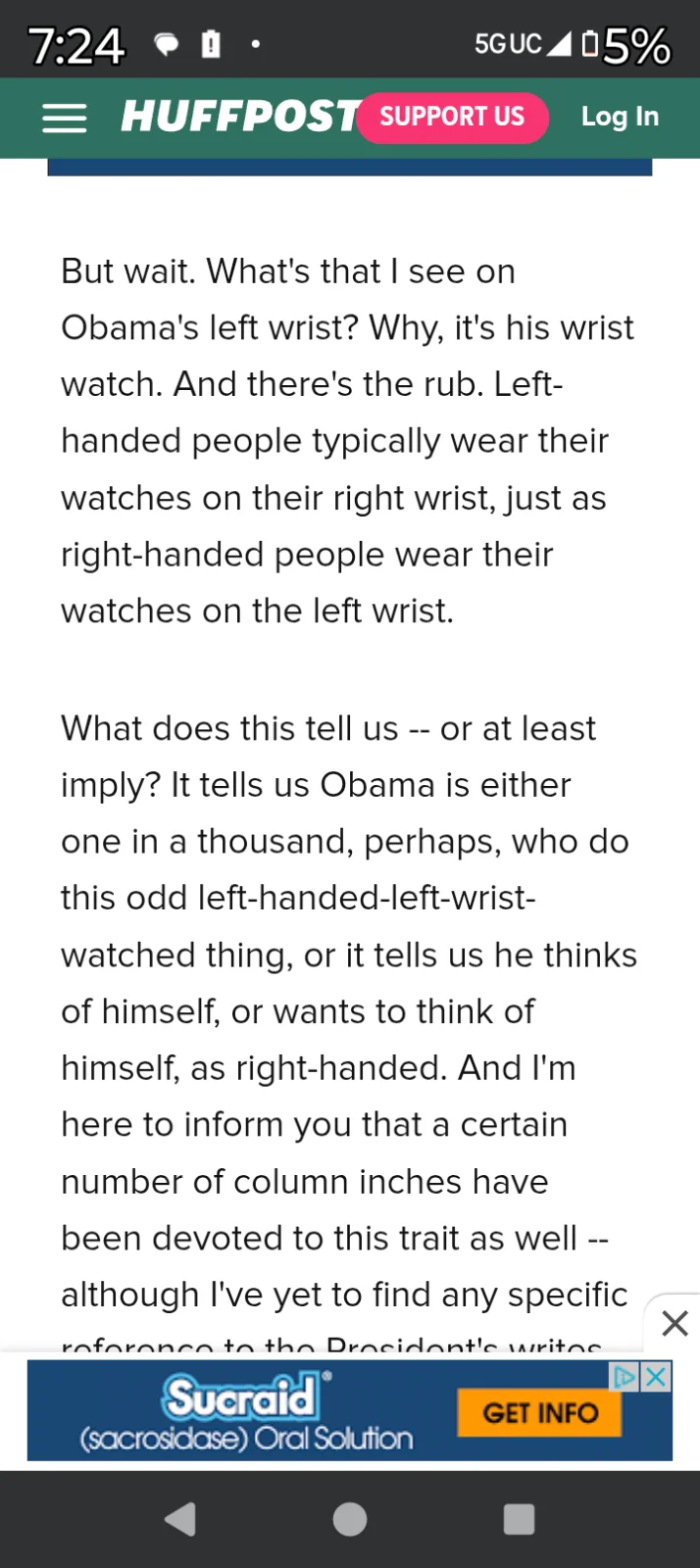Tap Get Info on the Sucraid ad

pos(539,1412)
